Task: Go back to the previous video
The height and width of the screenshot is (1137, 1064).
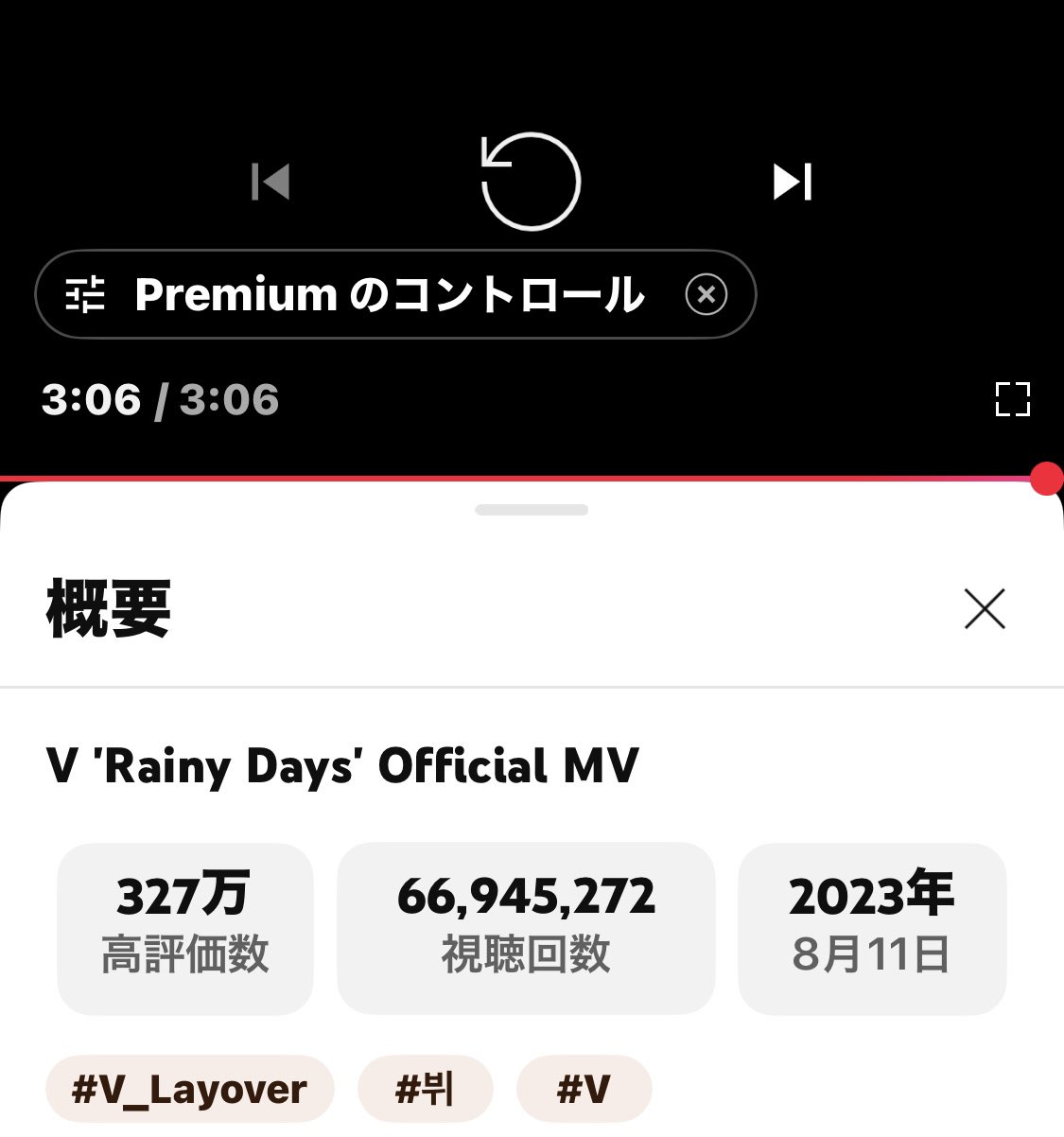Action: click(270, 182)
